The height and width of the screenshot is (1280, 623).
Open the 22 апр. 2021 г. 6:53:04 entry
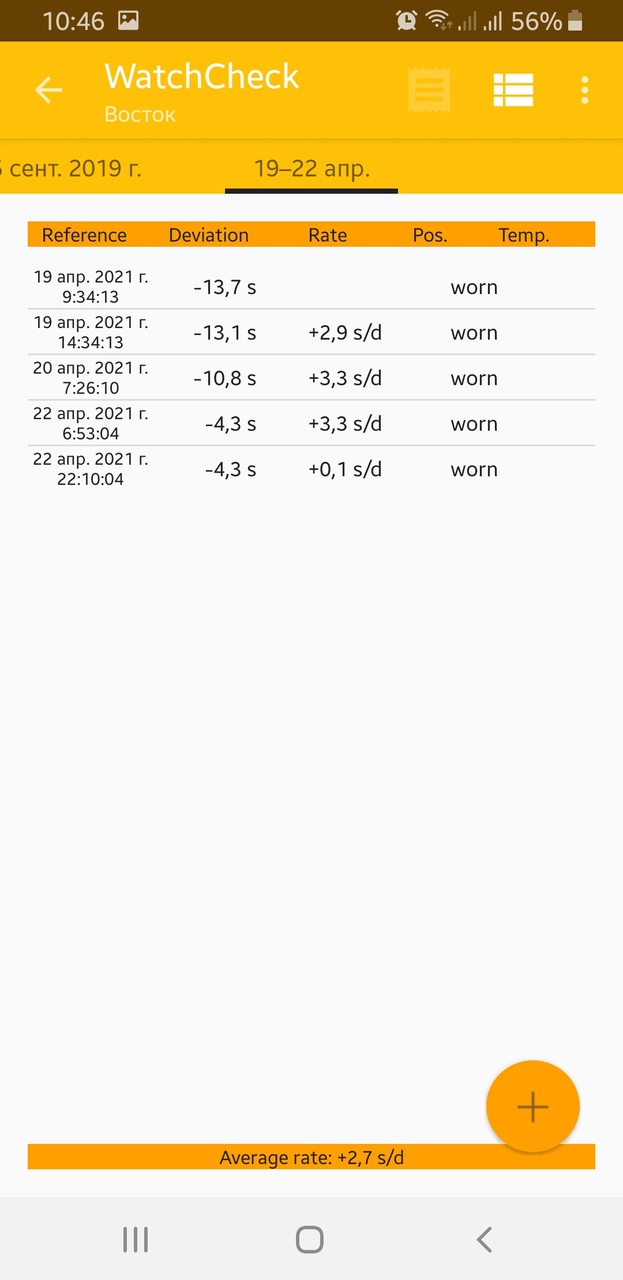click(x=310, y=424)
